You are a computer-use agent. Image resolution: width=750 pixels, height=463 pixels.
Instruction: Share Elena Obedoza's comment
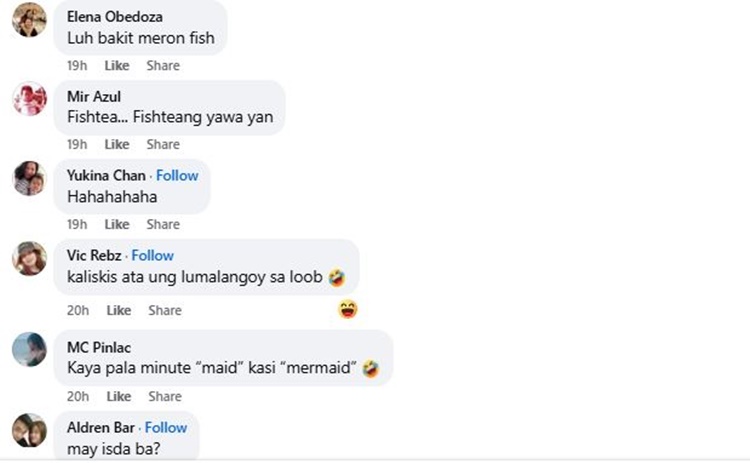click(x=163, y=65)
